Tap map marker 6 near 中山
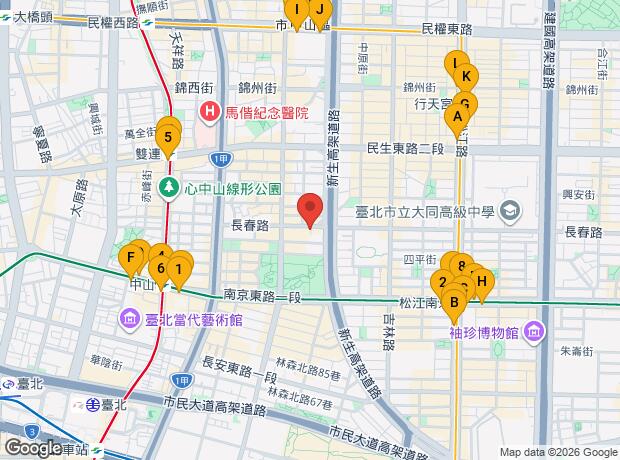This screenshot has height=460, width=620. [x=161, y=268]
